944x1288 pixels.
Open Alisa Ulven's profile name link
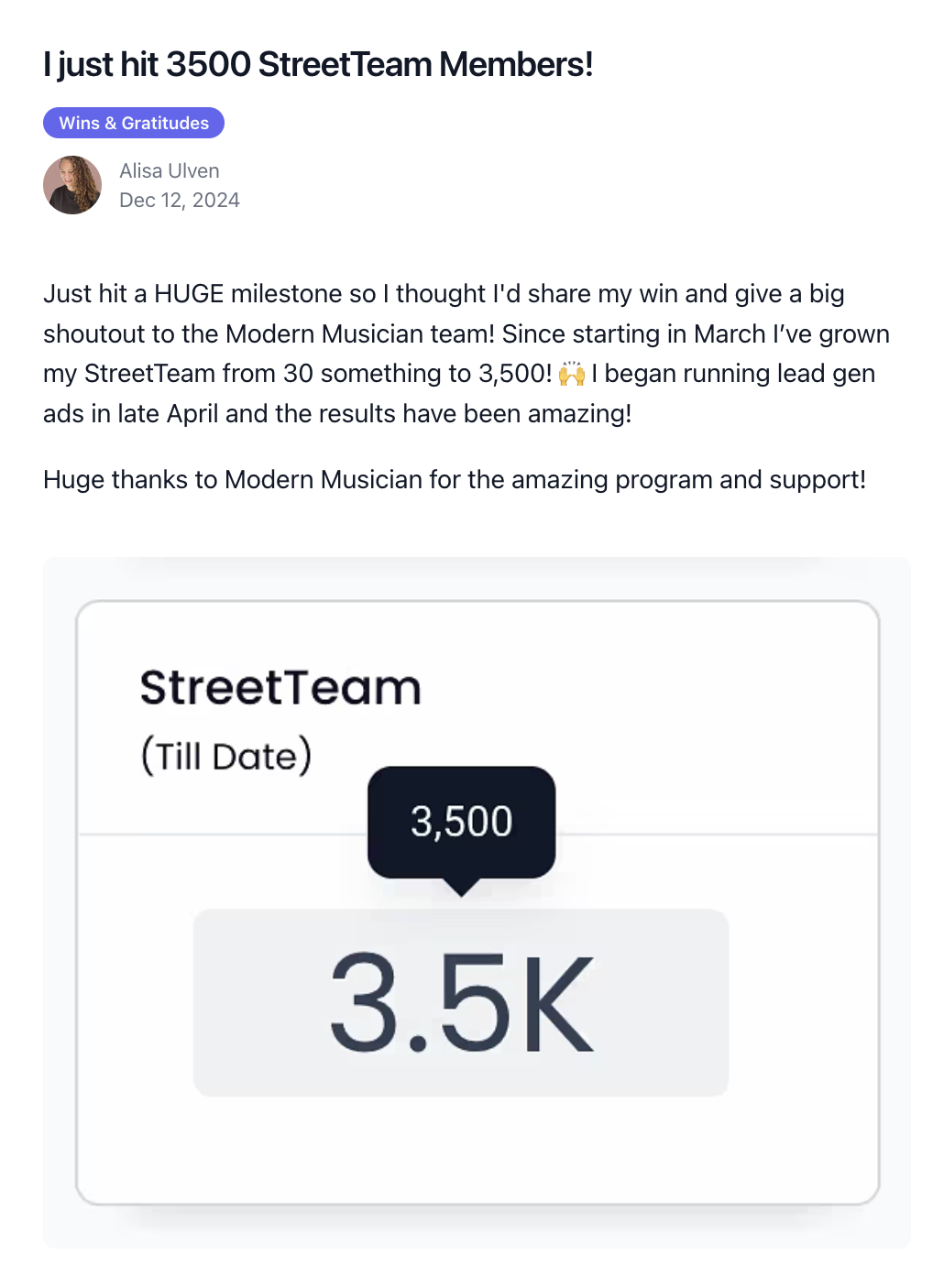click(x=170, y=171)
